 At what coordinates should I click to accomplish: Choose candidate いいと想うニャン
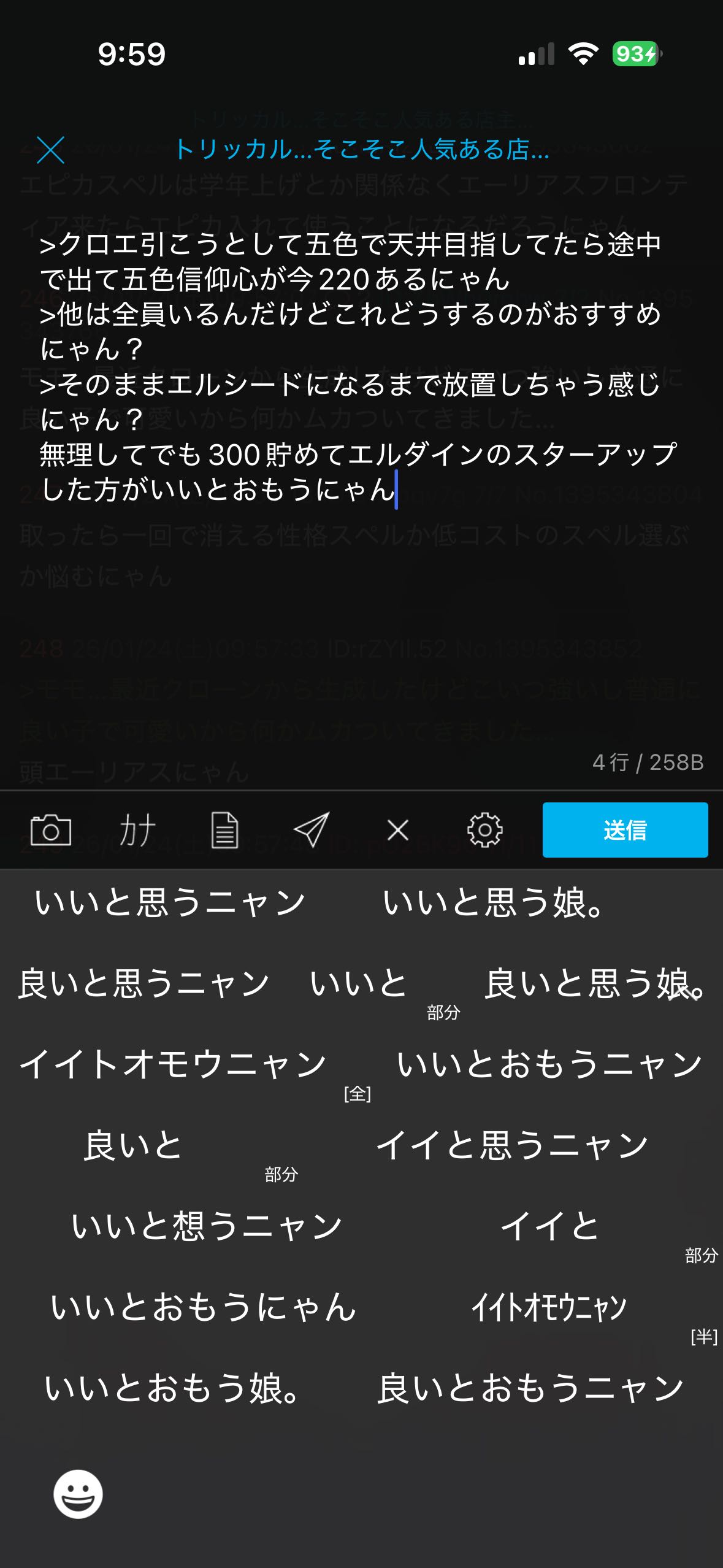[x=207, y=1226]
